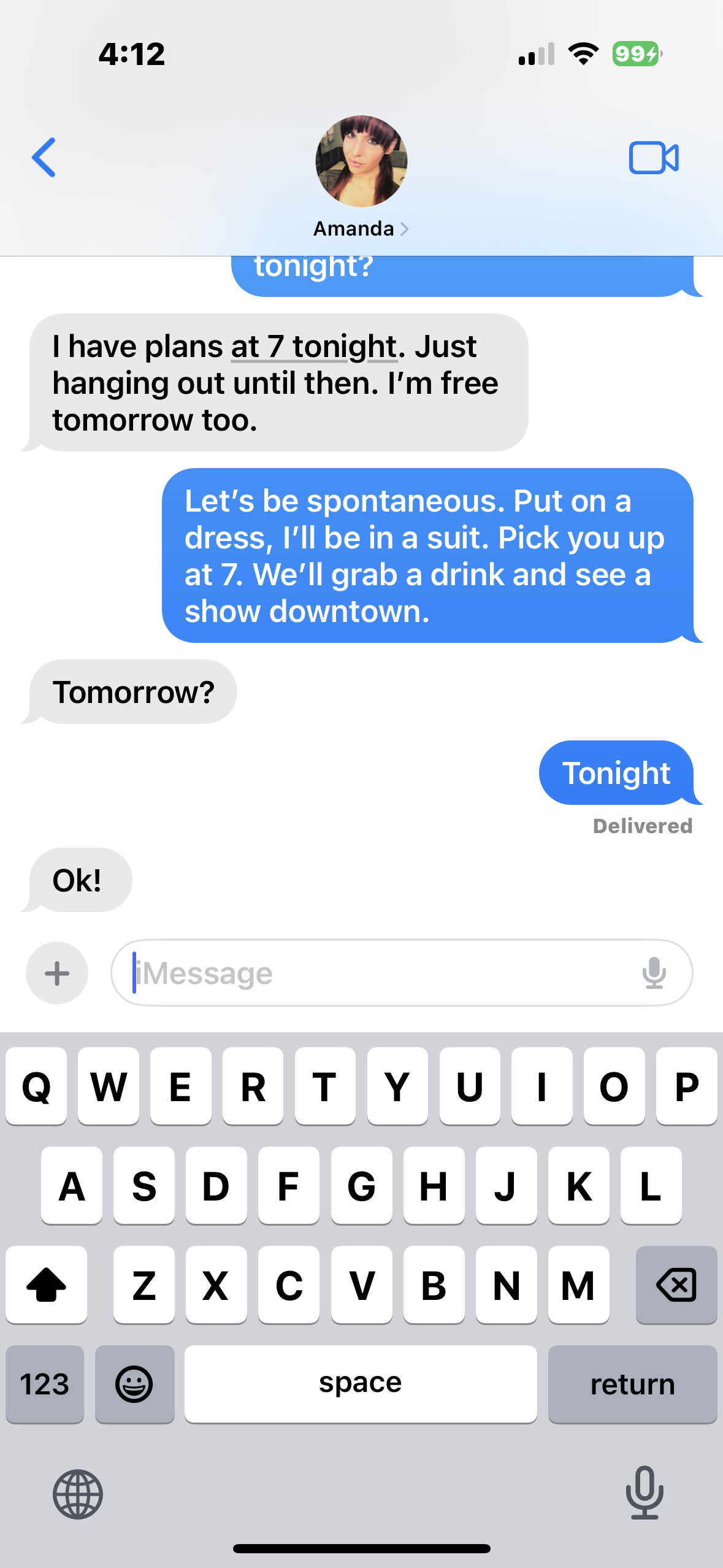Focus the iMessage text field
Image resolution: width=723 pixels, height=1568 pixels.
point(380,973)
